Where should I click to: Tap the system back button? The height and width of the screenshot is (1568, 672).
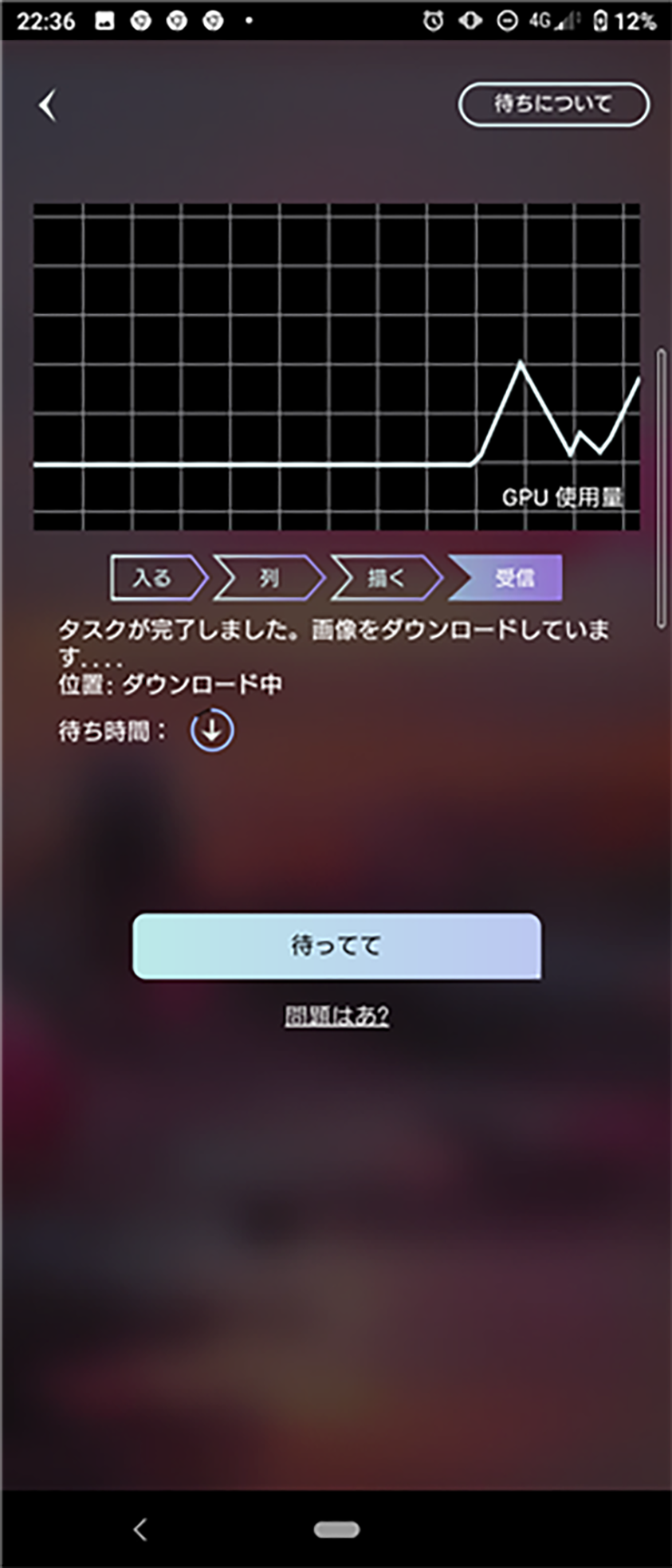click(x=140, y=1529)
